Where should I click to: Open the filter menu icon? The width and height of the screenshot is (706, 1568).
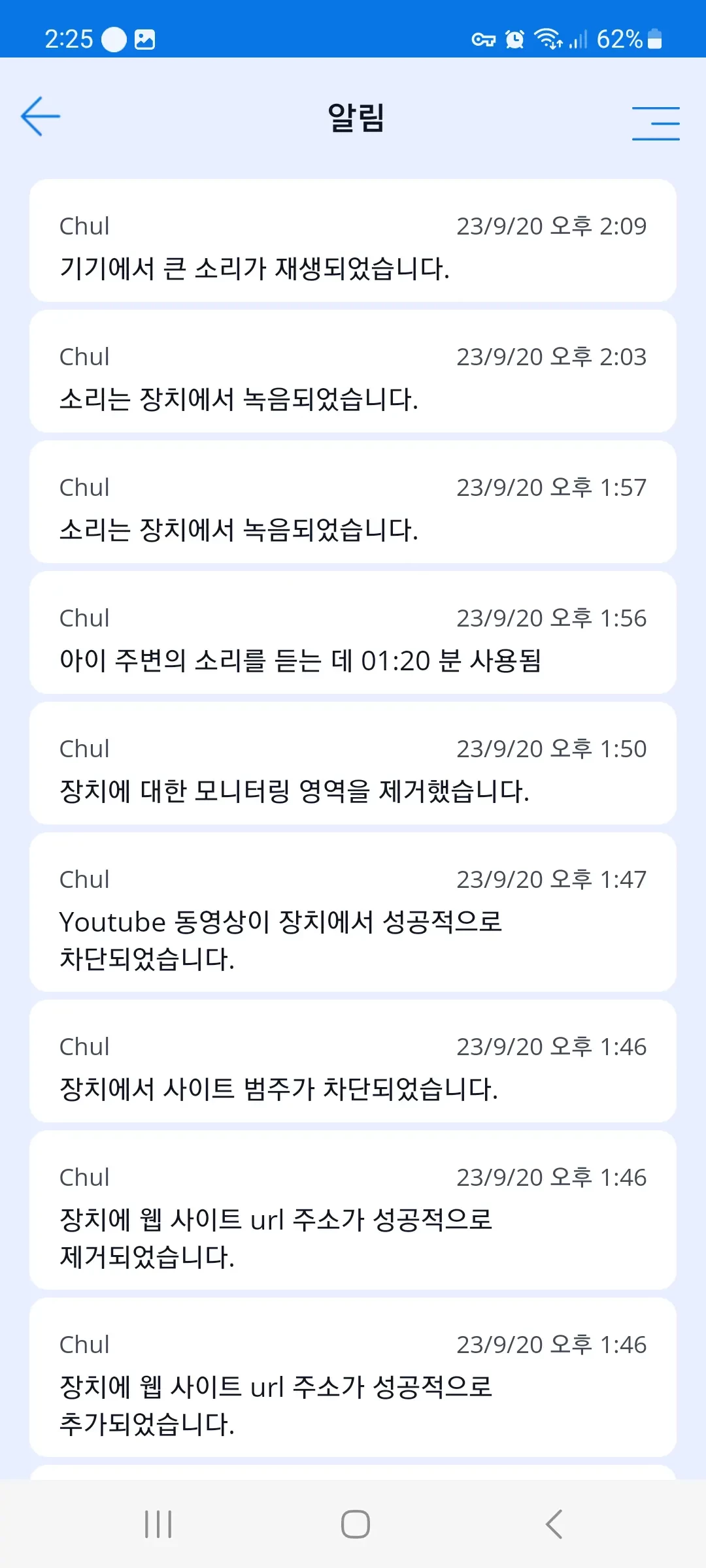pyautogui.click(x=656, y=123)
